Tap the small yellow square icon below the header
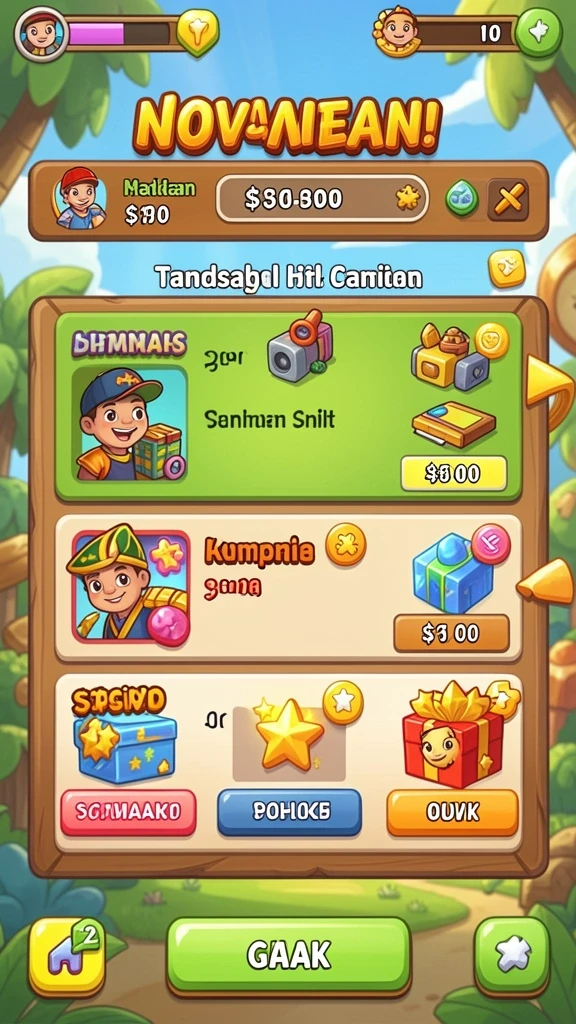Viewport: 576px width, 1024px height. tap(507, 268)
